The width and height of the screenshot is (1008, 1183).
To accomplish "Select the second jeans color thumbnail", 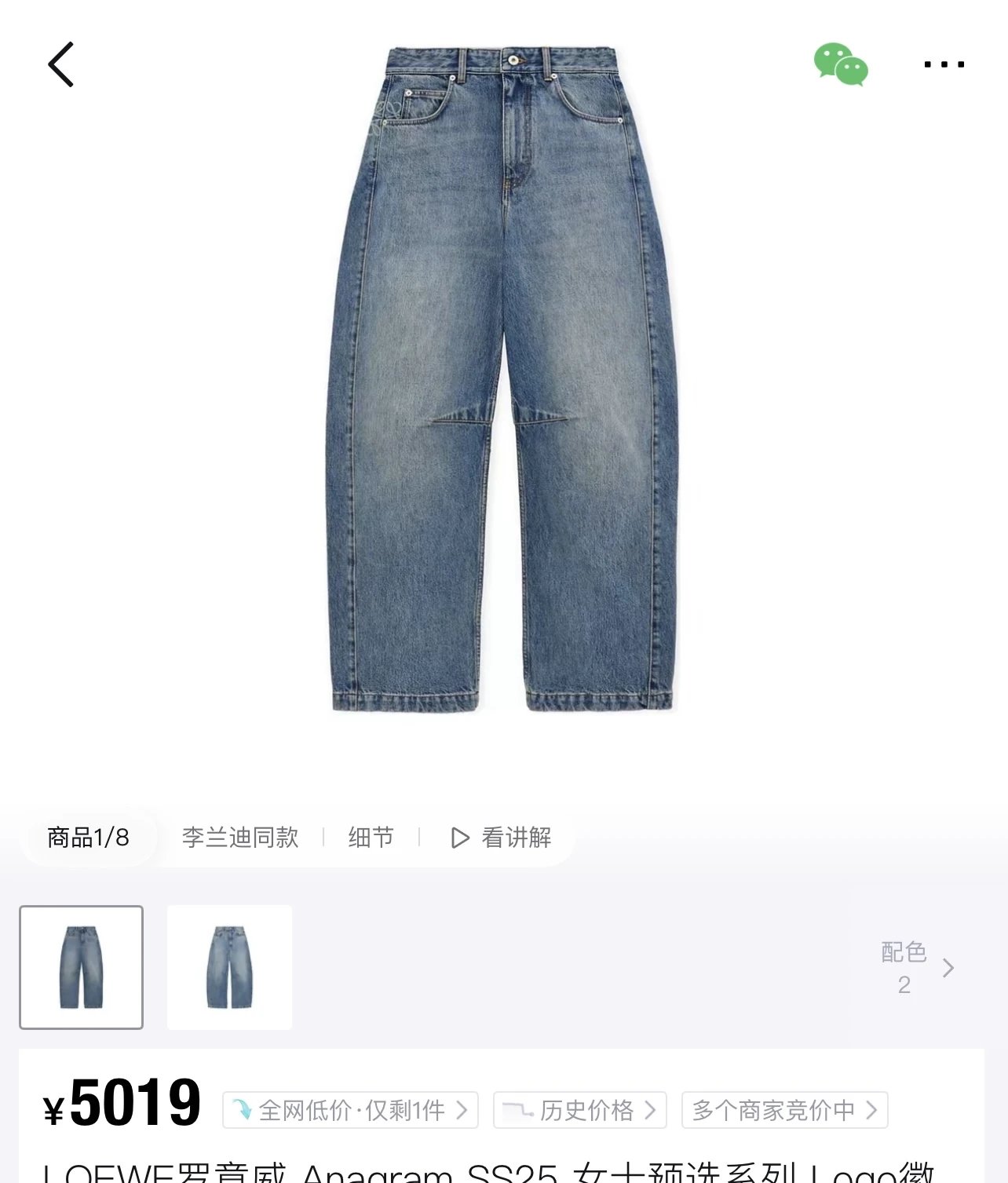I will click(229, 967).
